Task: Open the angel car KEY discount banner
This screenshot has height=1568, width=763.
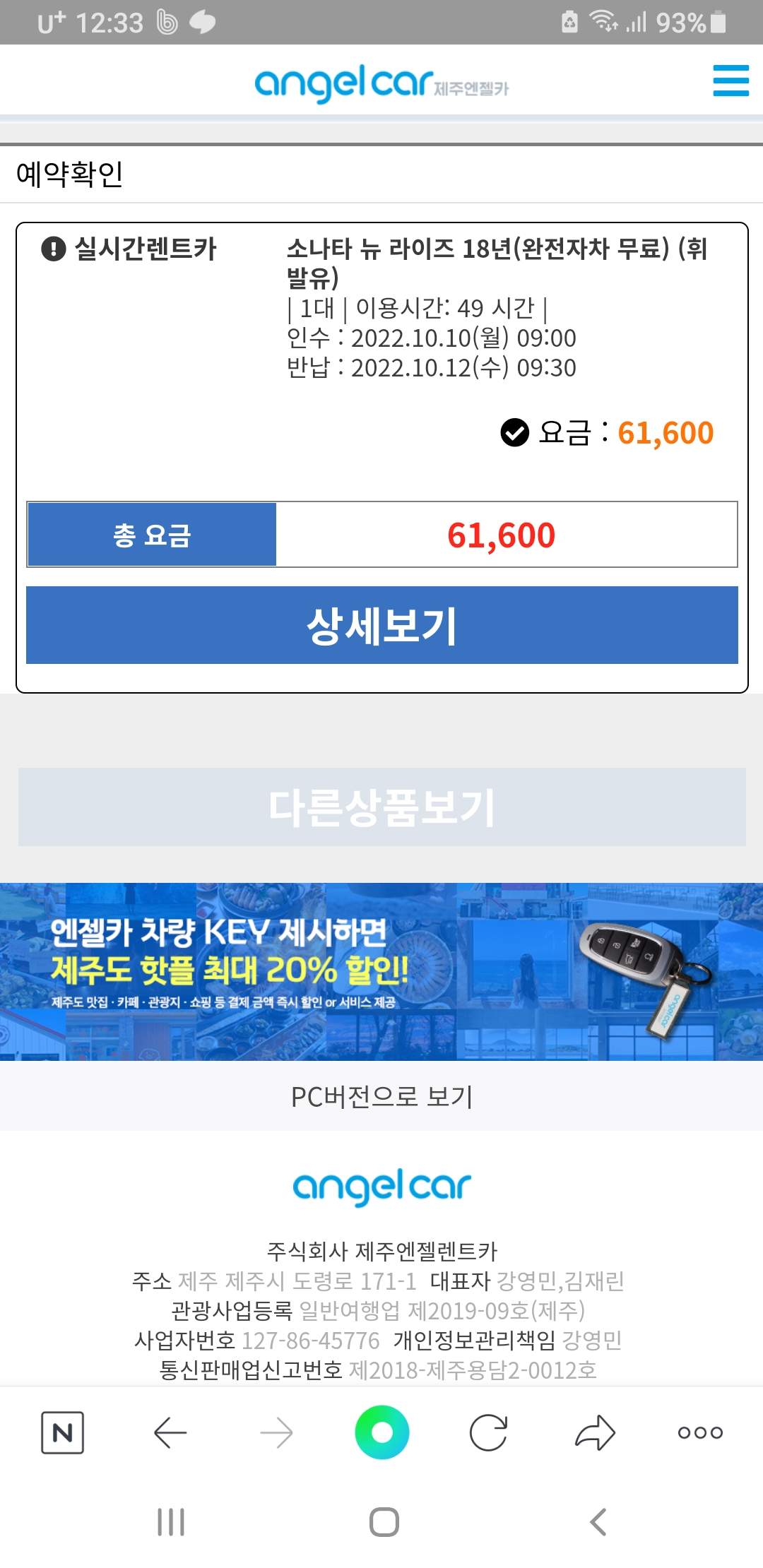Action: pyautogui.click(x=381, y=971)
